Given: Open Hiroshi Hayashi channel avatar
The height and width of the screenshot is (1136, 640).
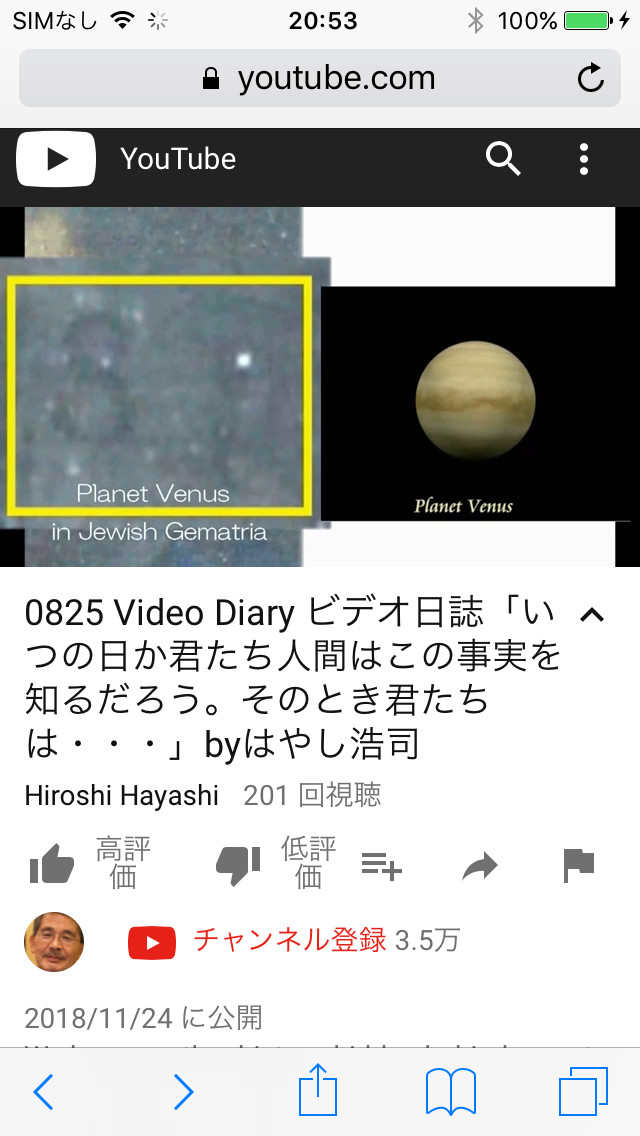Looking at the screenshot, I should 54,941.
